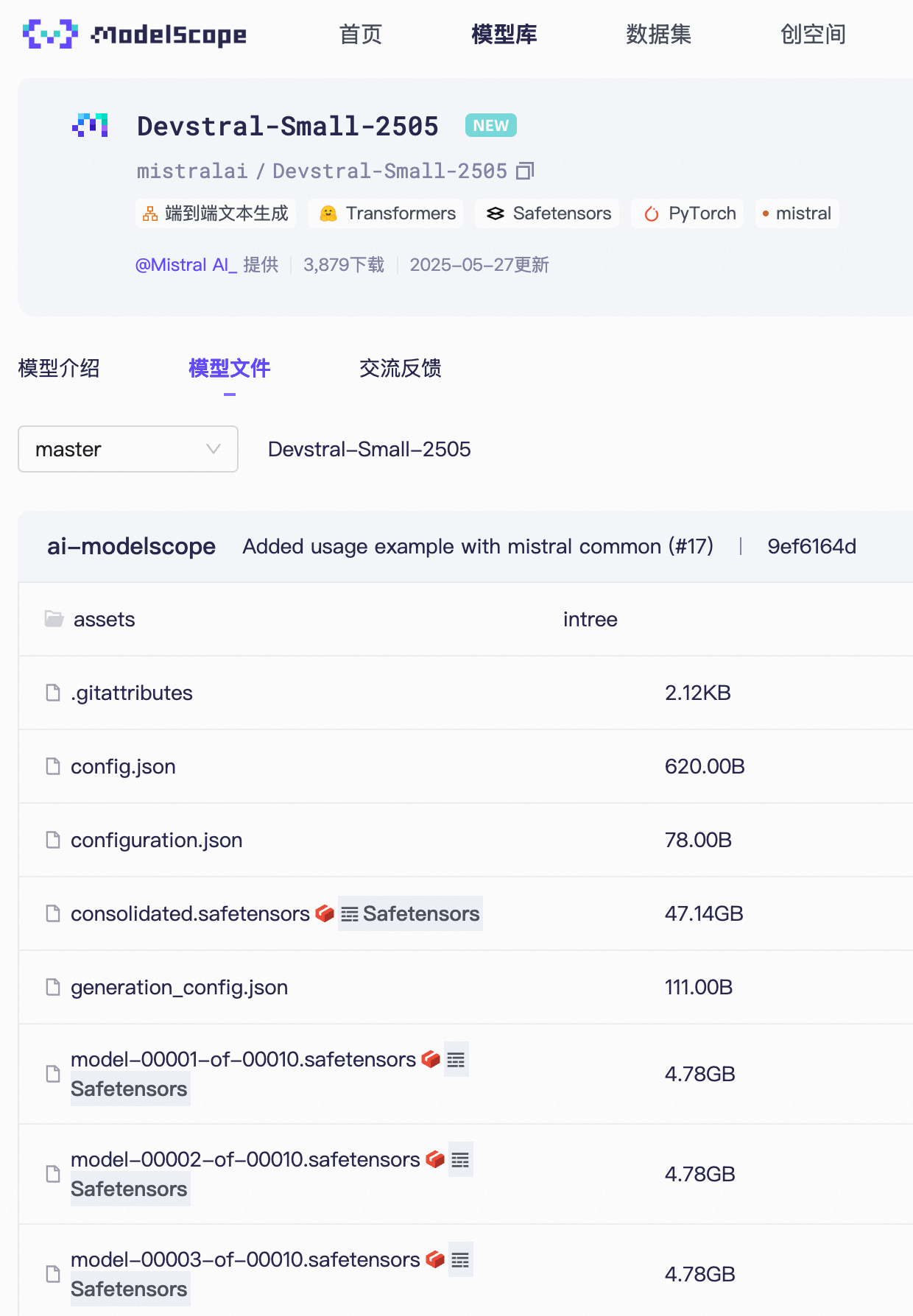Image resolution: width=913 pixels, height=1316 pixels.
Task: Expand the master branch dropdown
Action: click(x=128, y=449)
